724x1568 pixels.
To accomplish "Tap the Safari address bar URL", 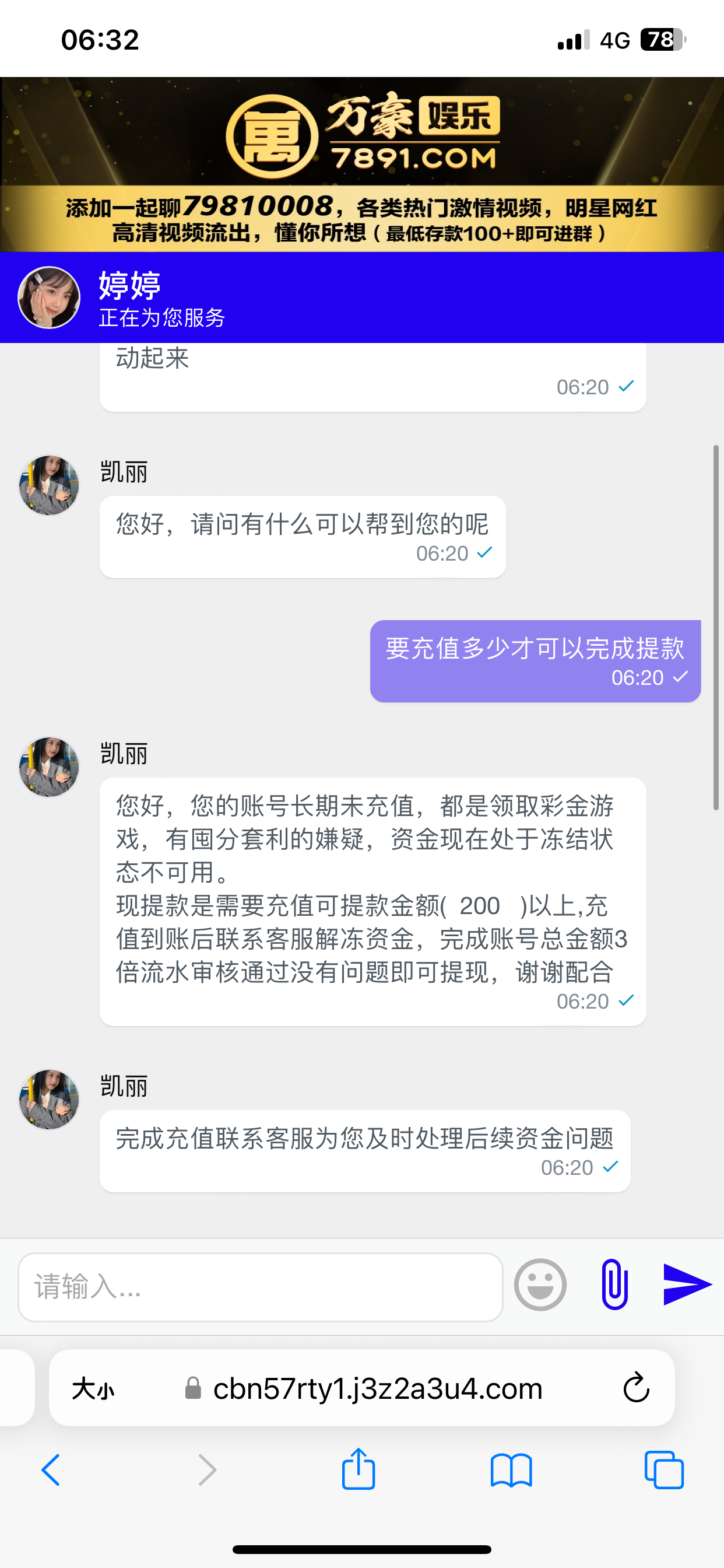I will [x=377, y=1389].
